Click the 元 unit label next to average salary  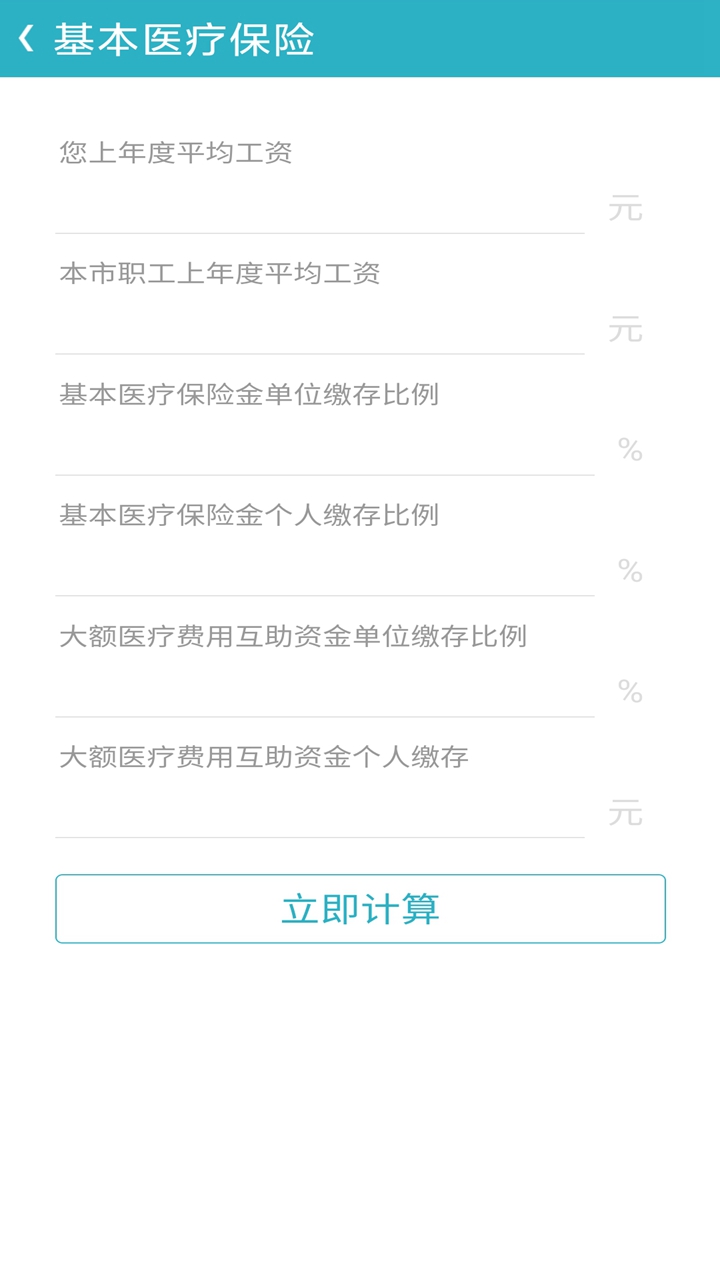pos(627,208)
